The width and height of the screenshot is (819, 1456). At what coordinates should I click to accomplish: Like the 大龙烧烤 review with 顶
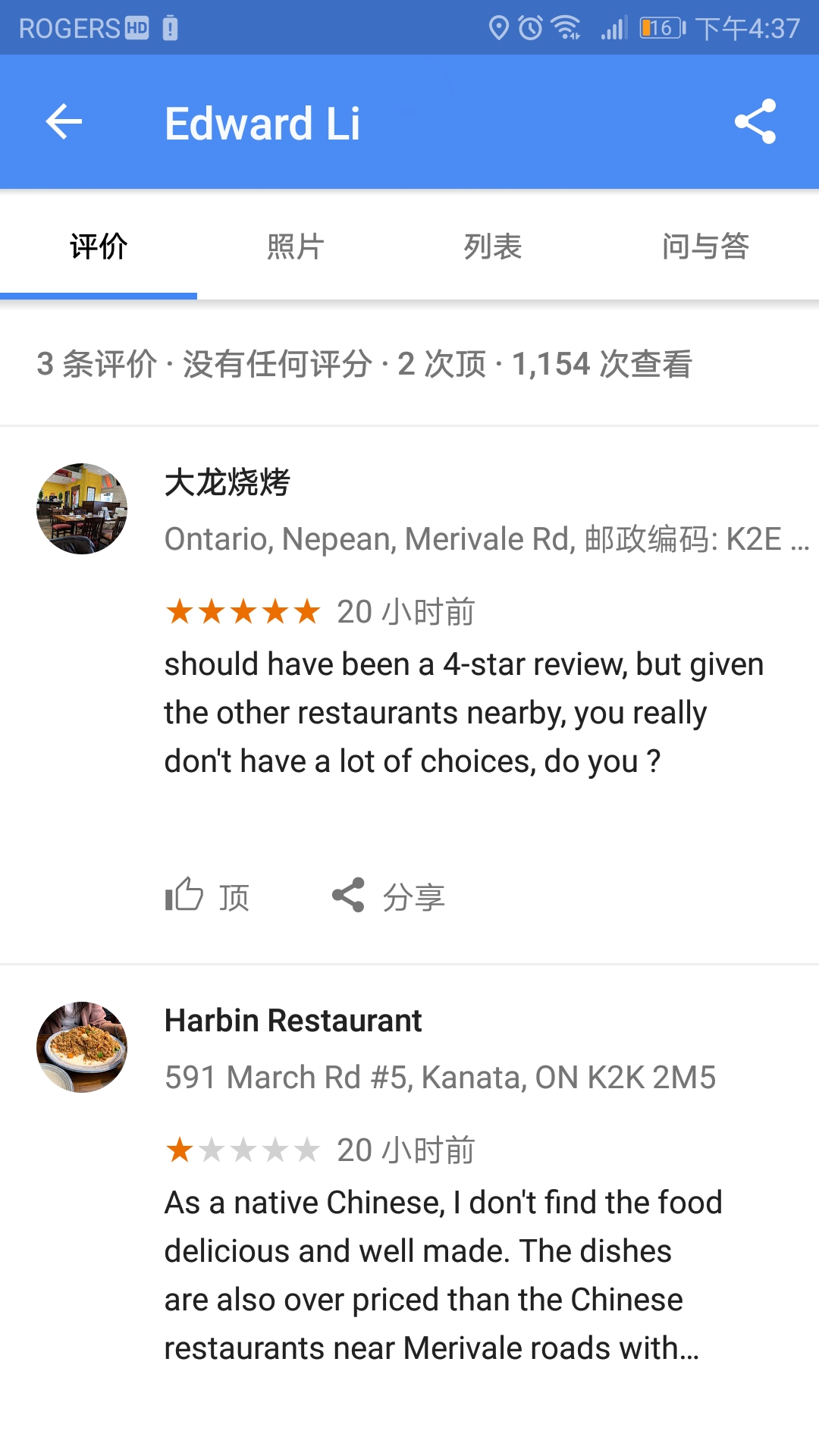click(x=208, y=896)
